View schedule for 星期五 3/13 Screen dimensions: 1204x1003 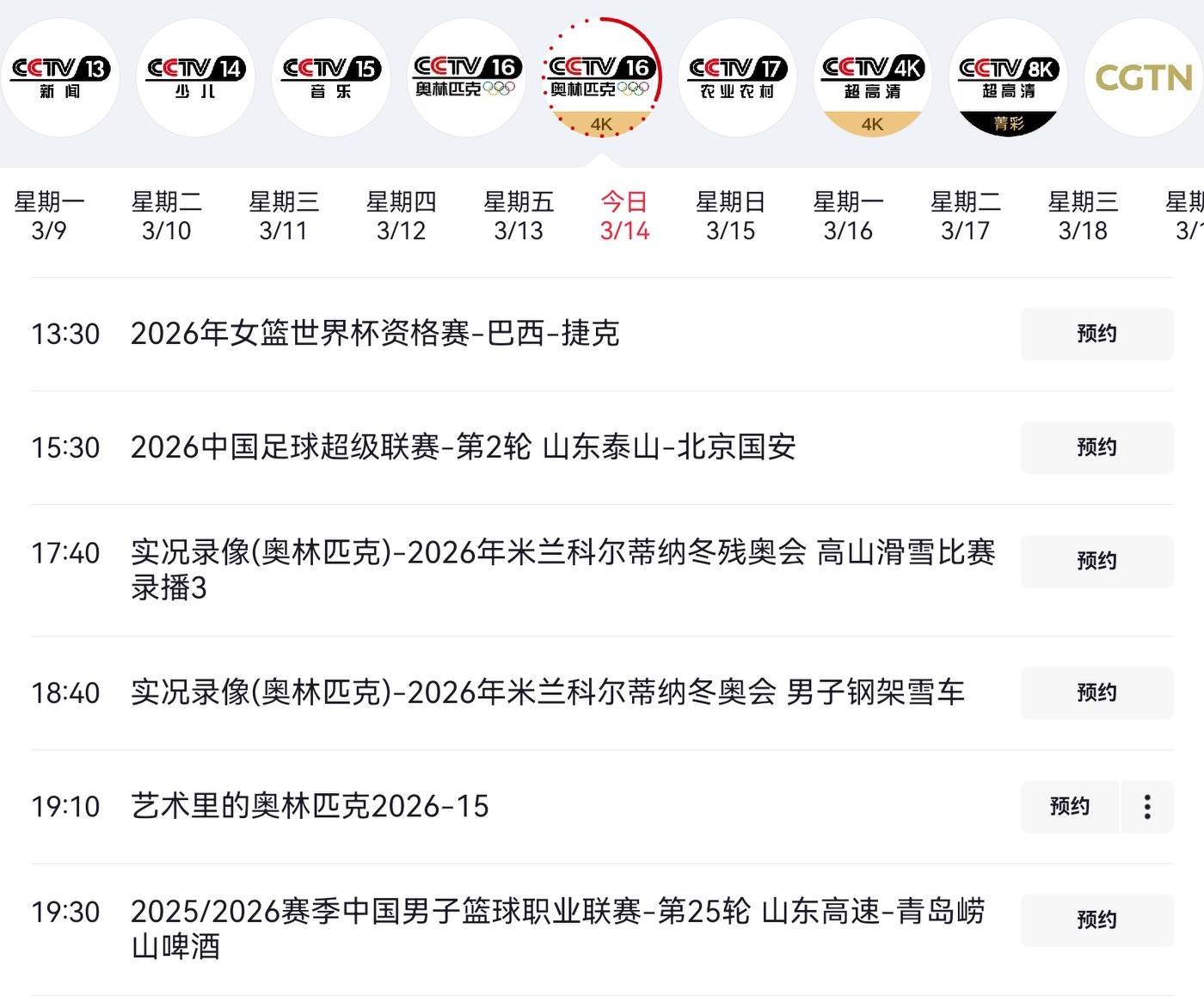tap(518, 216)
